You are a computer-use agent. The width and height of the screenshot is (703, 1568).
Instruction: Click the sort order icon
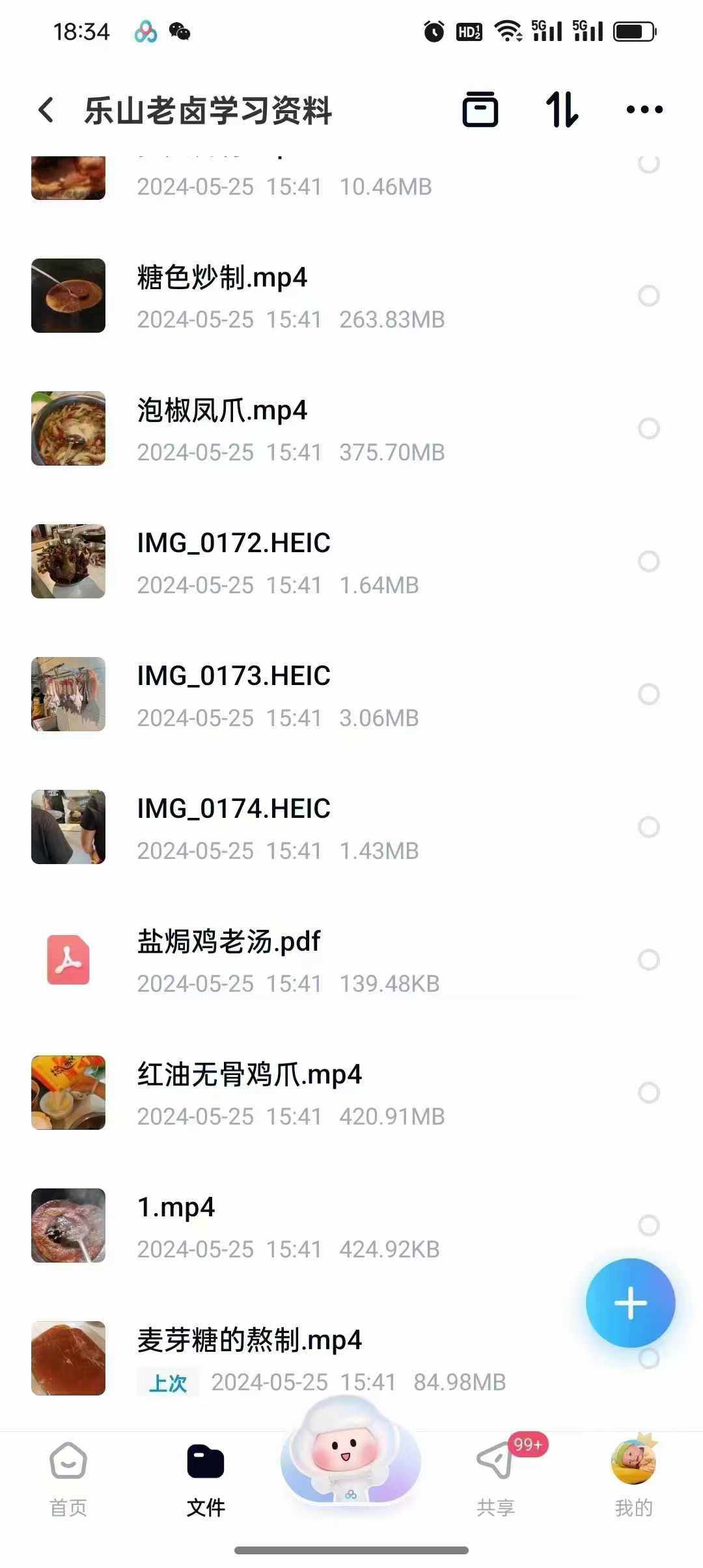point(562,109)
